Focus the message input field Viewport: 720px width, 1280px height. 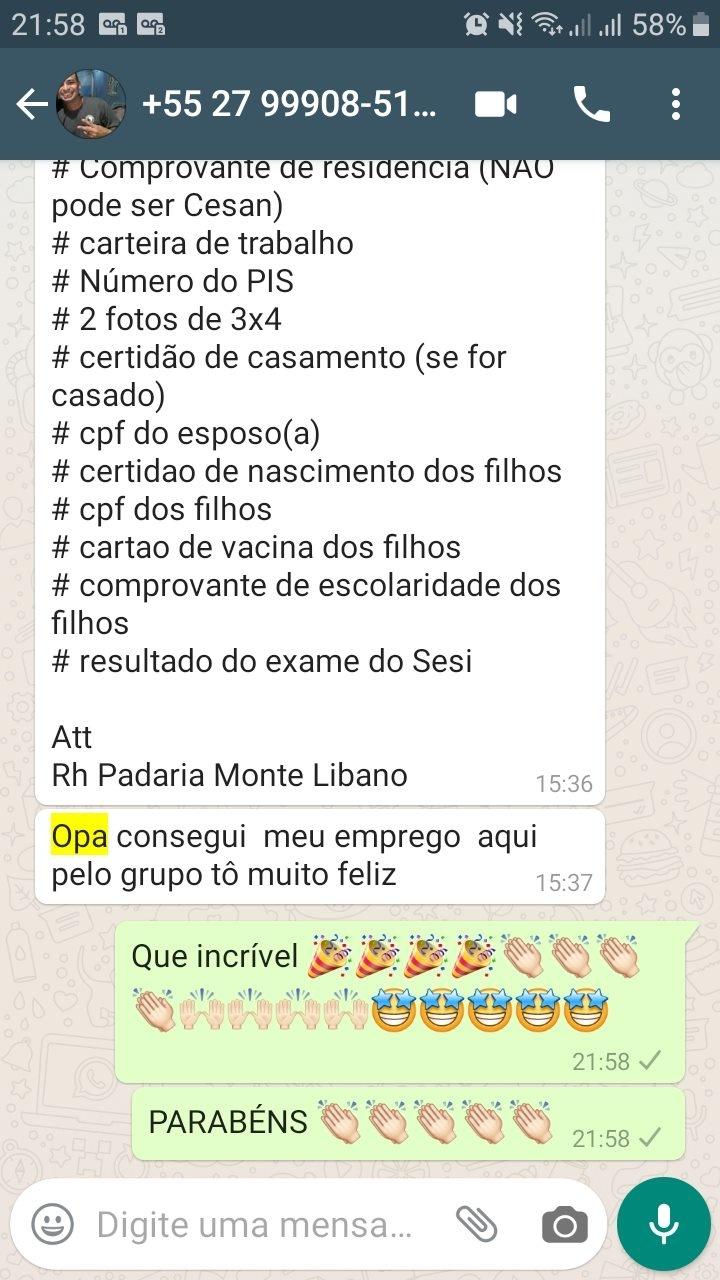[x=255, y=1224]
